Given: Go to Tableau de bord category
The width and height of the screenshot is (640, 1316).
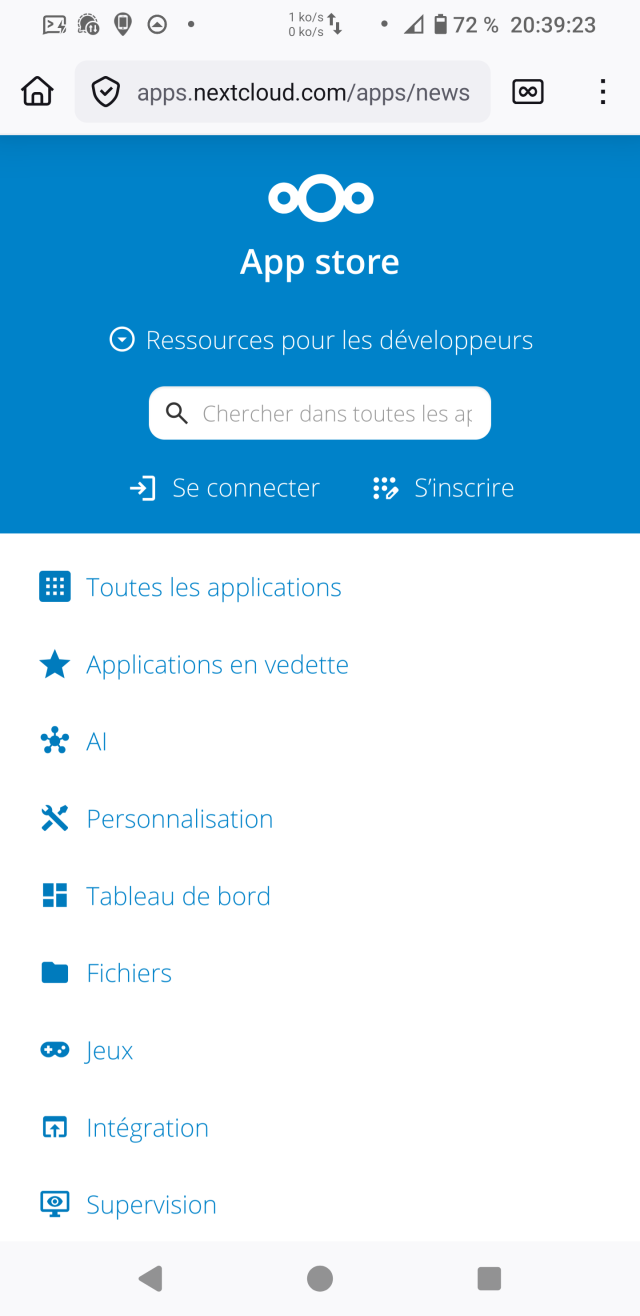Looking at the screenshot, I should tap(178, 896).
